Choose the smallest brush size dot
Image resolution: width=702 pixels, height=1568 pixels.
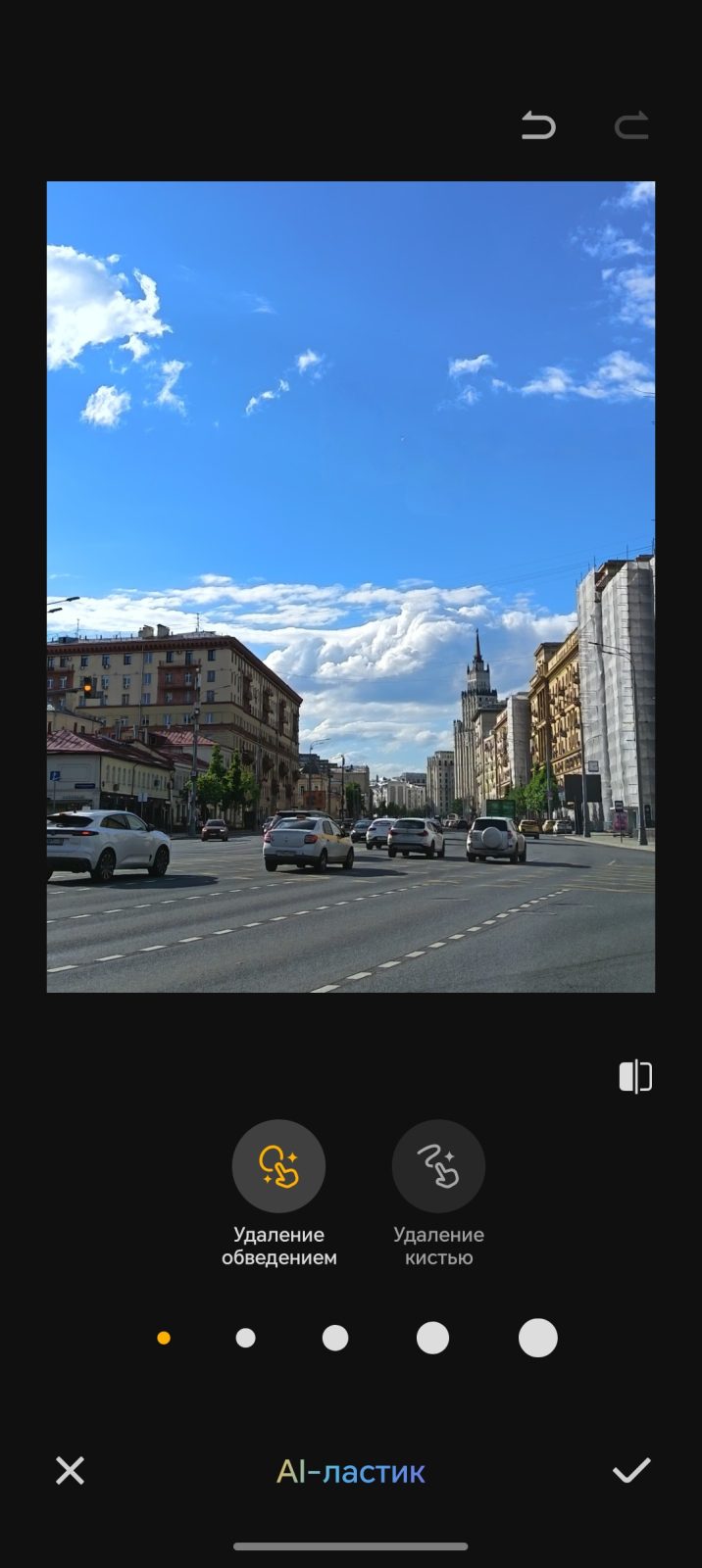[164, 1338]
